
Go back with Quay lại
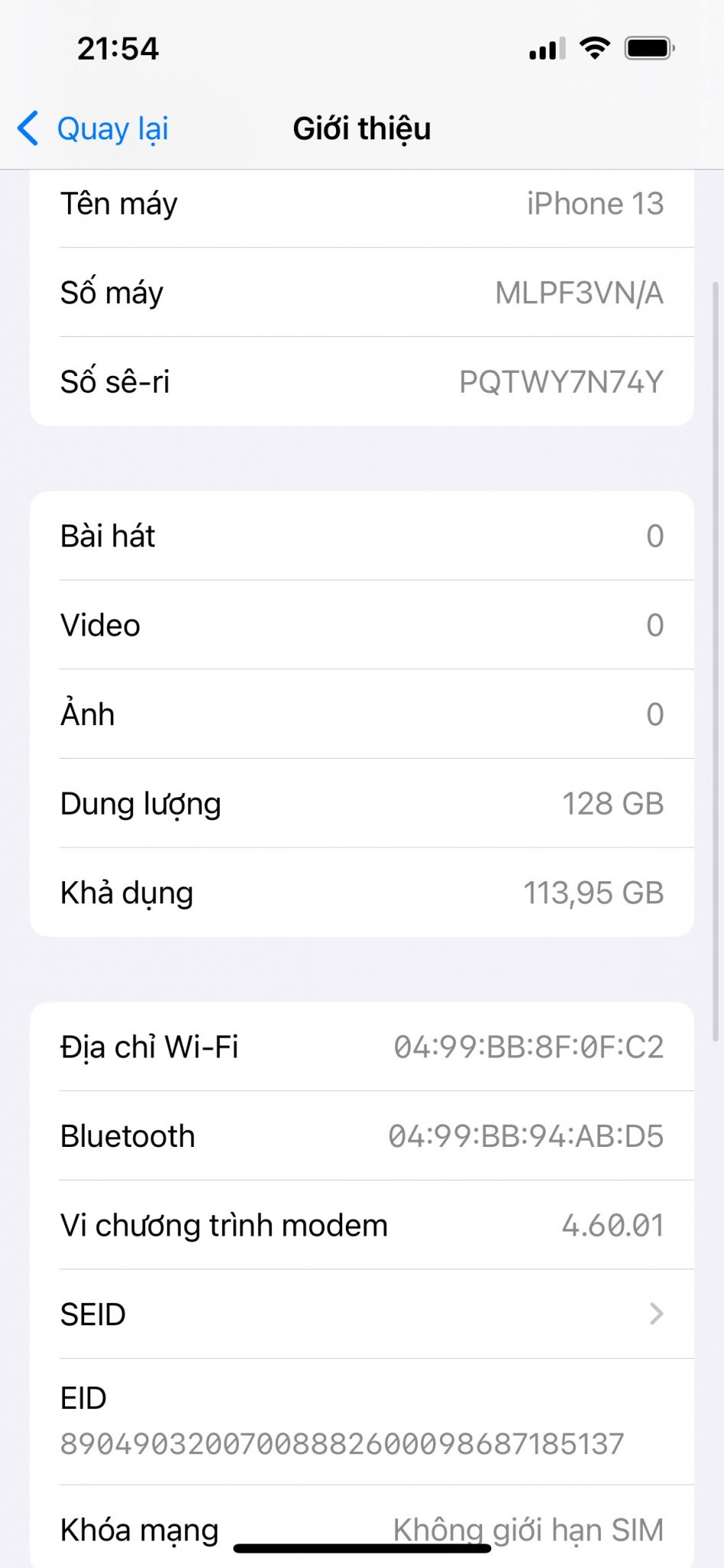(x=93, y=128)
